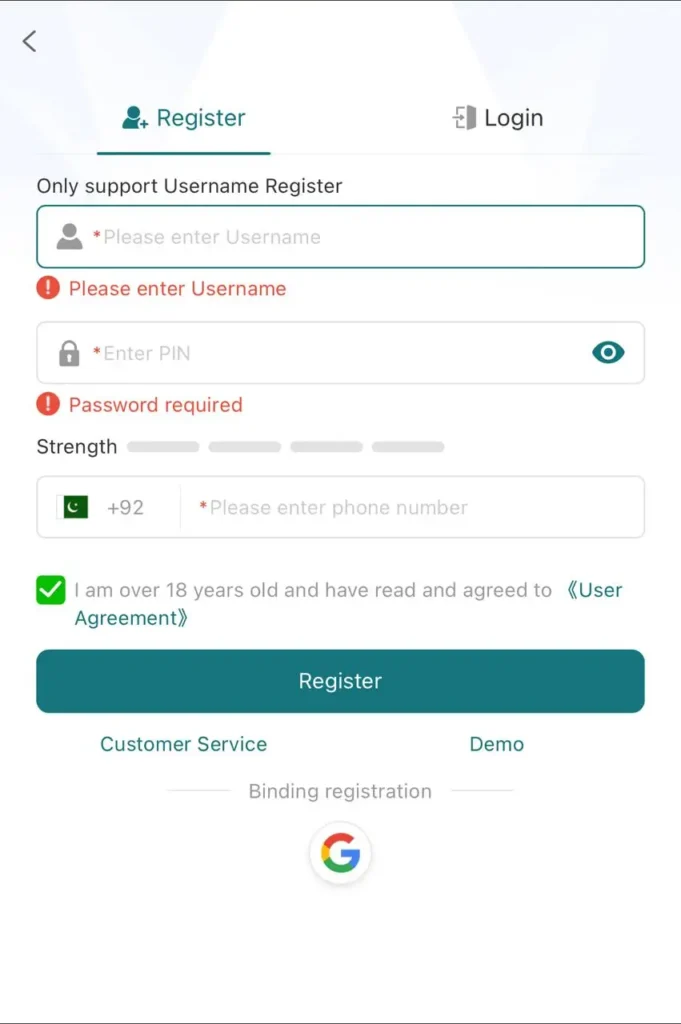The width and height of the screenshot is (681, 1024).
Task: Focus the Username input field
Action: pos(360,237)
